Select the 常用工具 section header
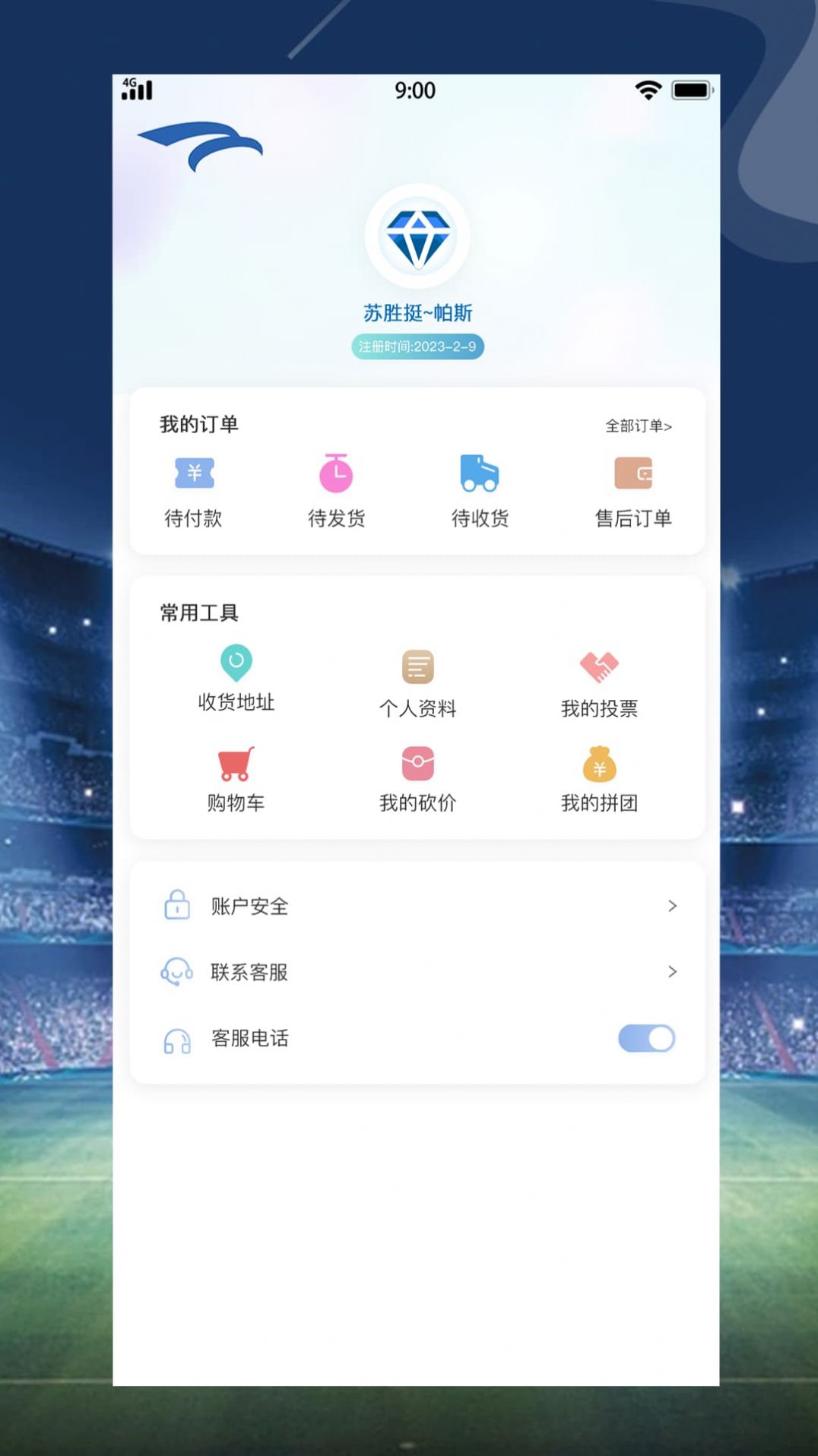This screenshot has height=1456, width=818. (195, 612)
